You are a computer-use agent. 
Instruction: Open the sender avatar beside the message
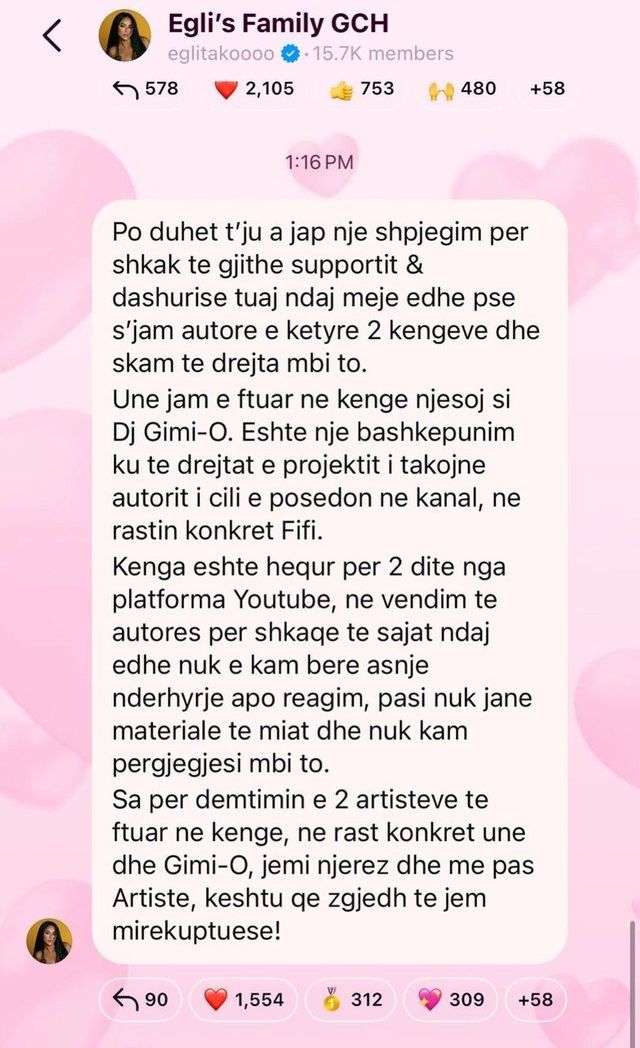pos(49,940)
